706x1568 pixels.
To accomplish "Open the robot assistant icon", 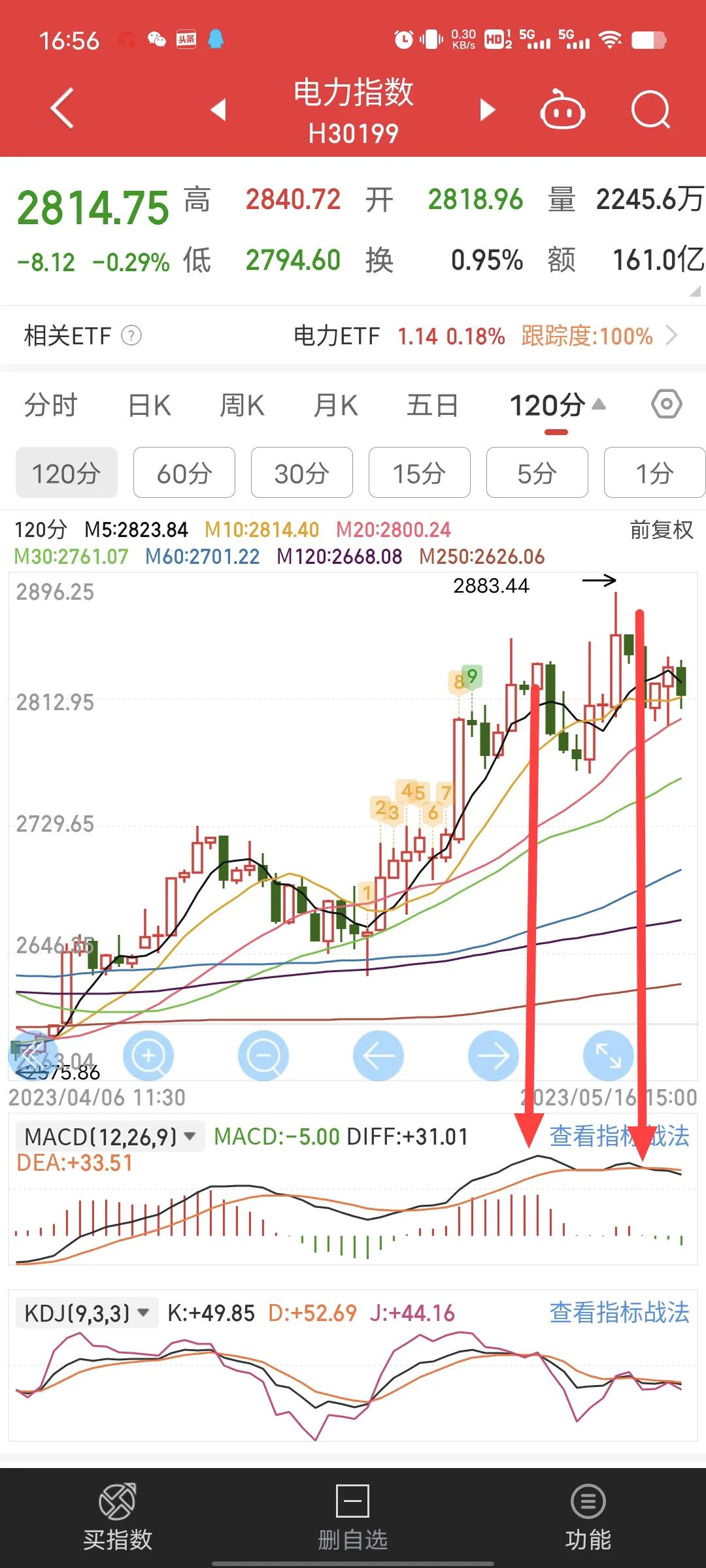I will (562, 110).
